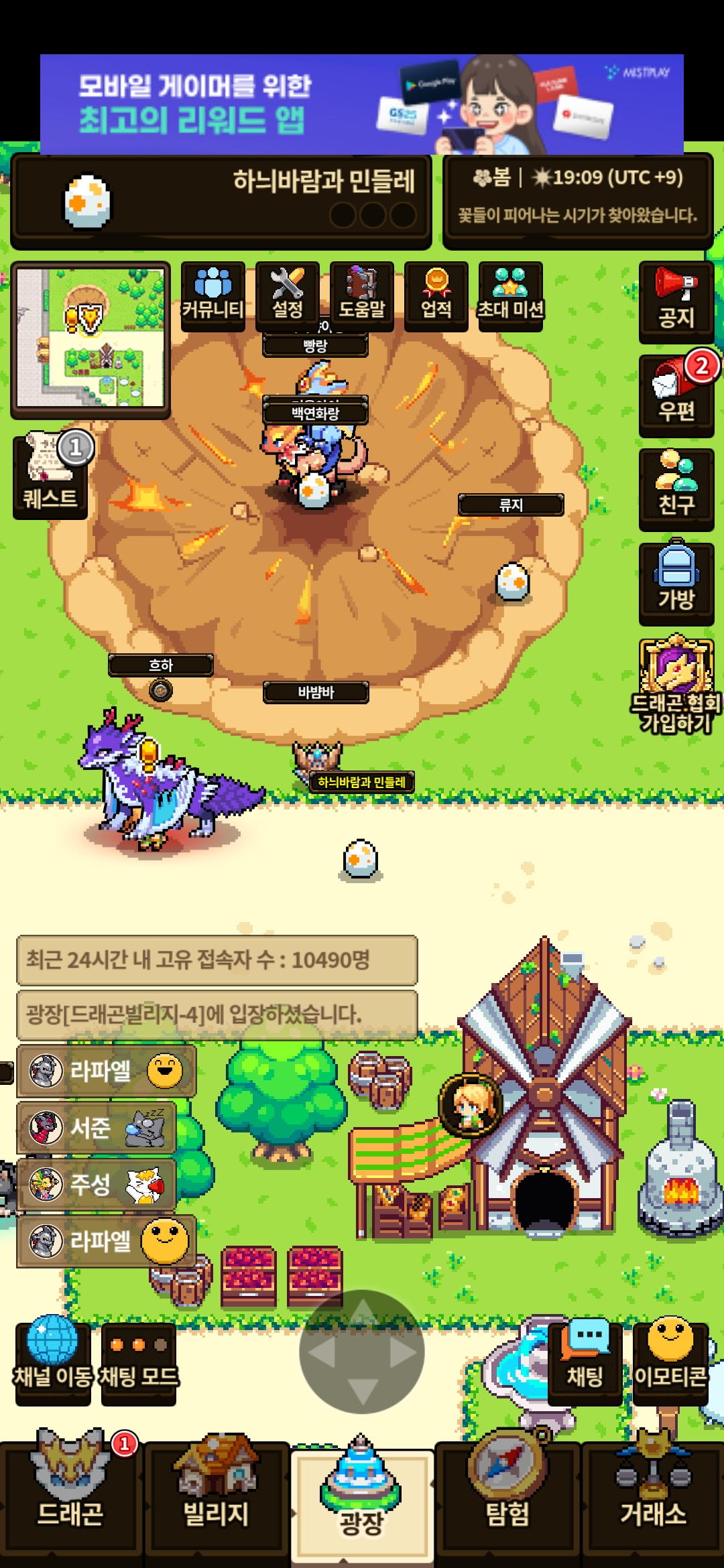Open the 가방 backpack inventory
This screenshot has height=1568, width=724.
[676, 582]
